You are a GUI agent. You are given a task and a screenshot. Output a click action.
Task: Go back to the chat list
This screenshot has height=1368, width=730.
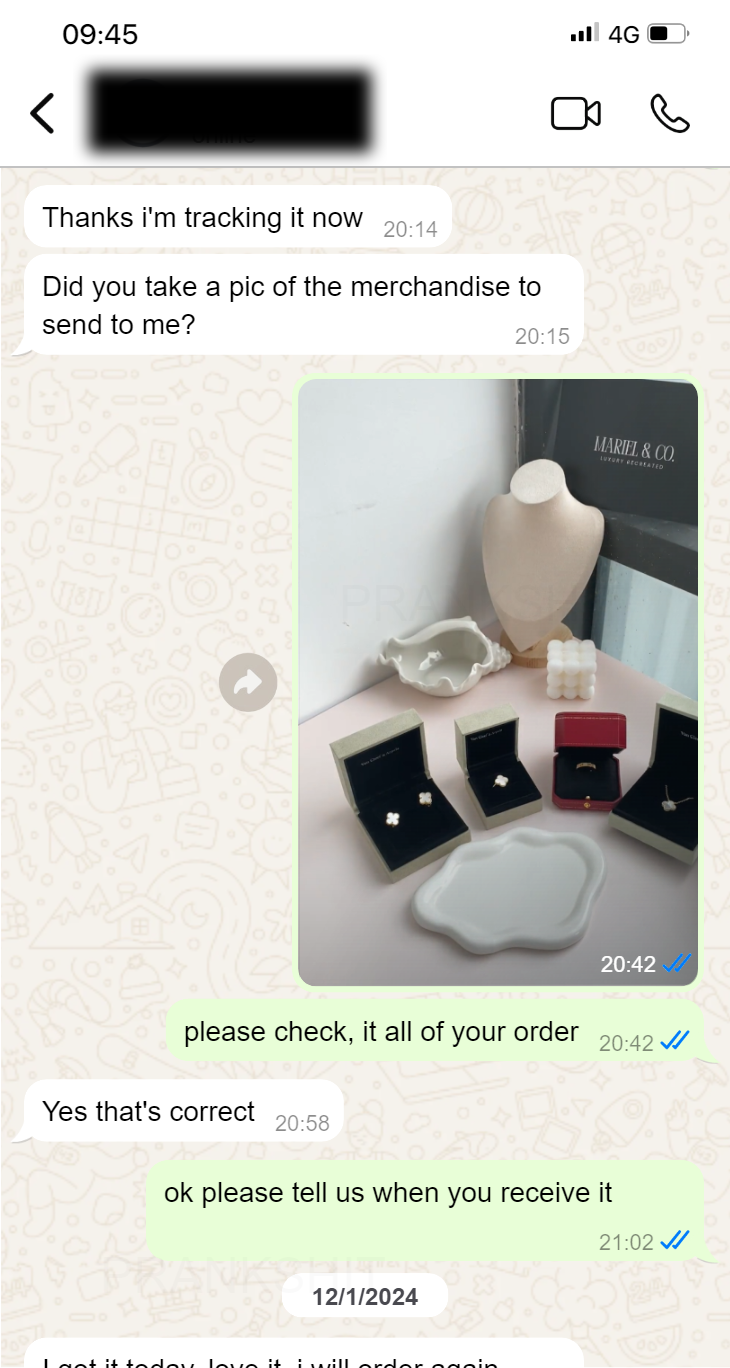[x=42, y=113]
